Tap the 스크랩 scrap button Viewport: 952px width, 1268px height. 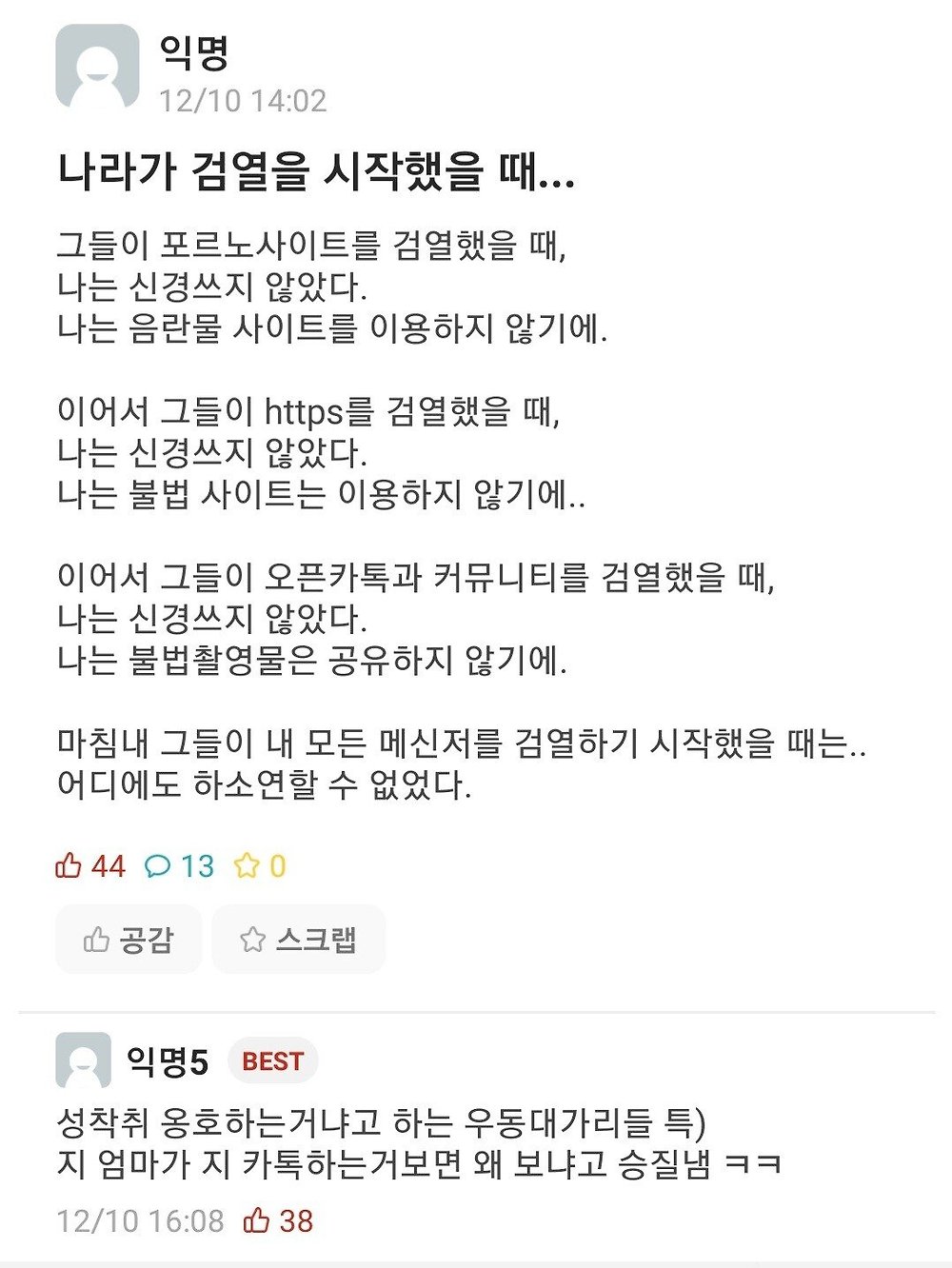tap(298, 941)
